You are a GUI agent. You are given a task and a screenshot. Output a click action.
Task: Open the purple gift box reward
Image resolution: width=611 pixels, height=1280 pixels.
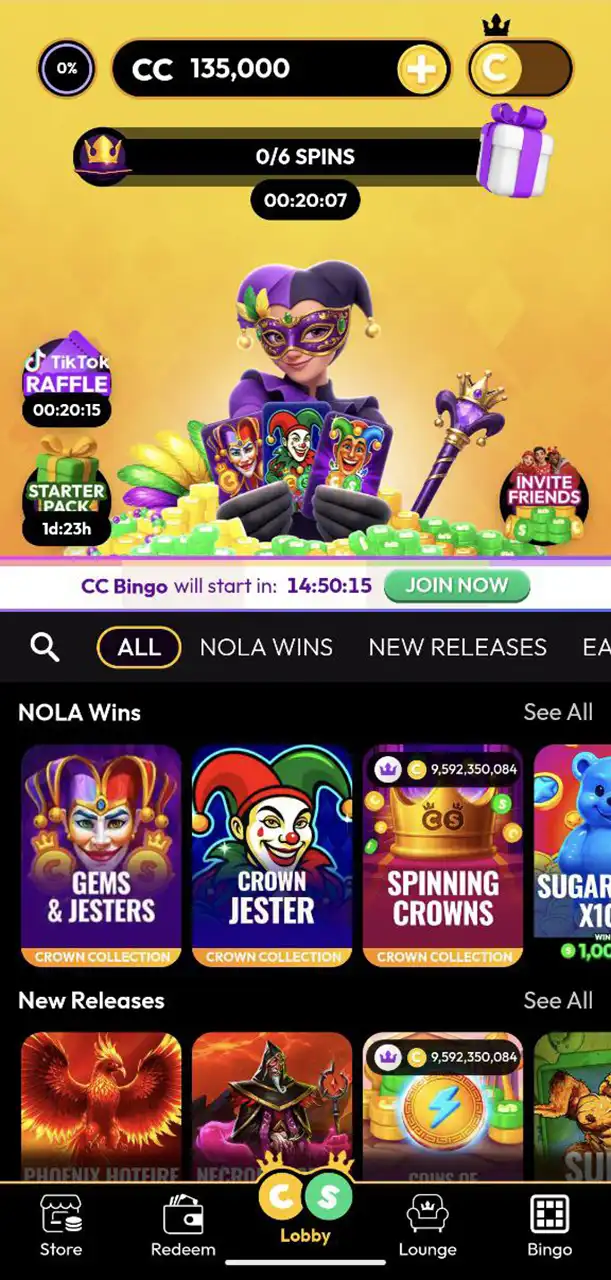coord(514,150)
